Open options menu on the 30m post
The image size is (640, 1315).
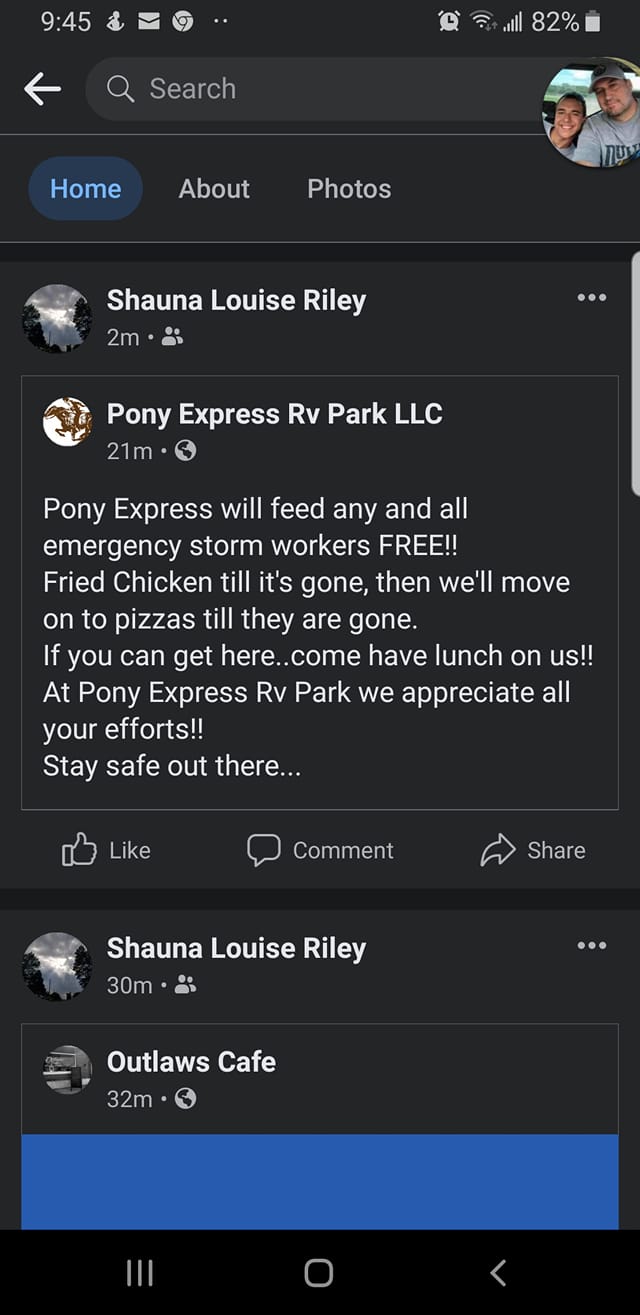591,946
